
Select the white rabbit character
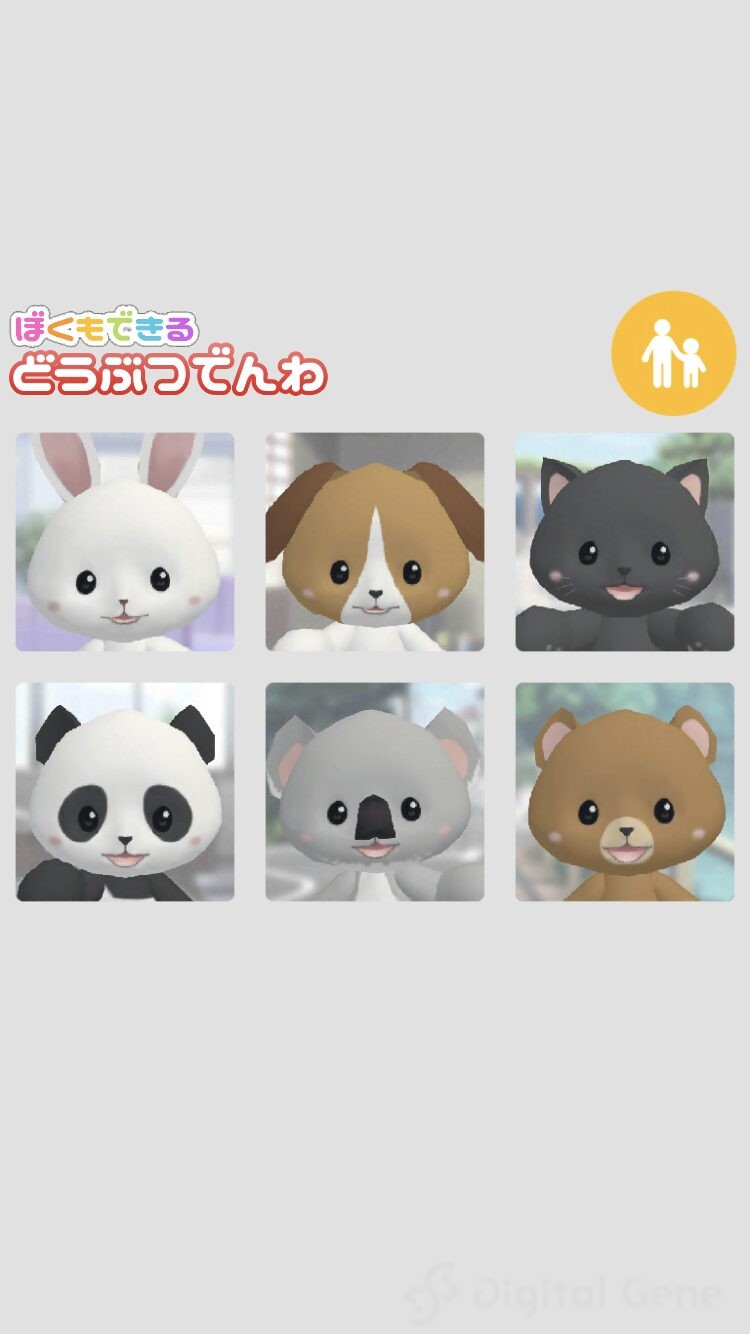pos(125,542)
